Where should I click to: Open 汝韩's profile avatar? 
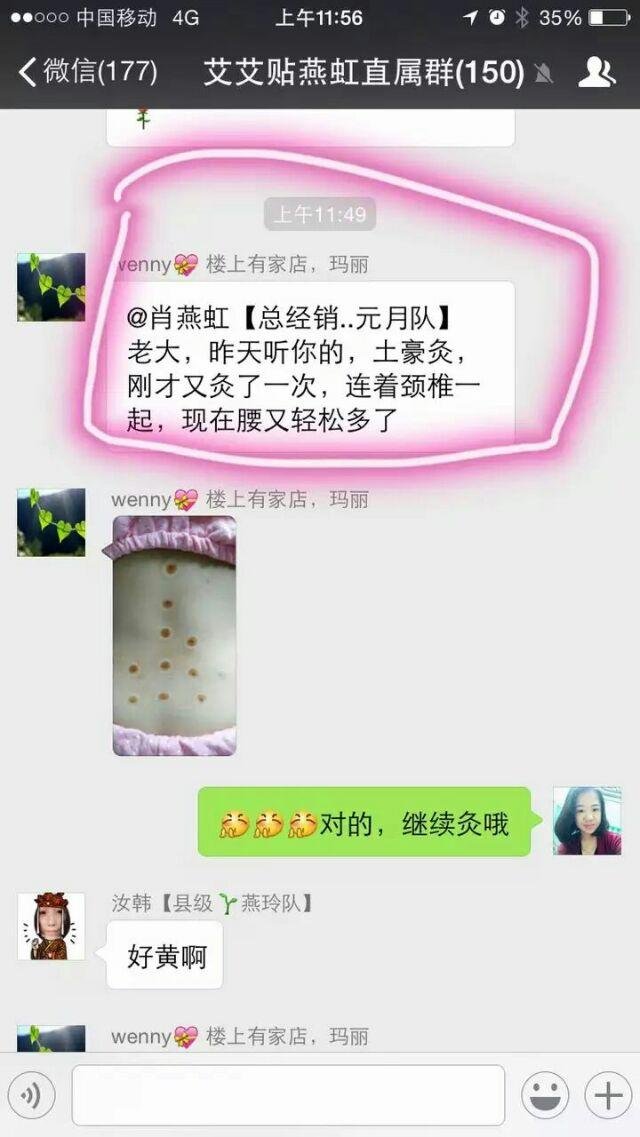click(51, 926)
